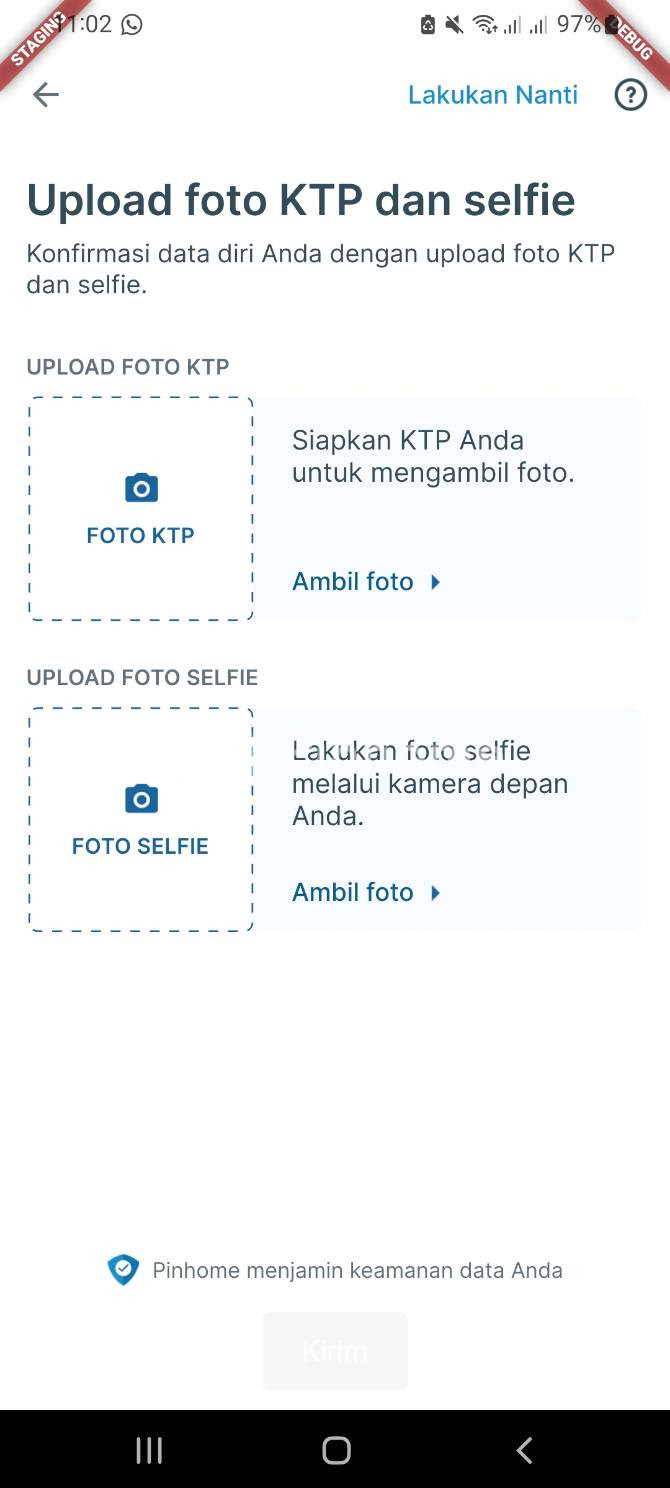Go back using the top arrow
This screenshot has height=1488, width=670.
pyautogui.click(x=46, y=95)
